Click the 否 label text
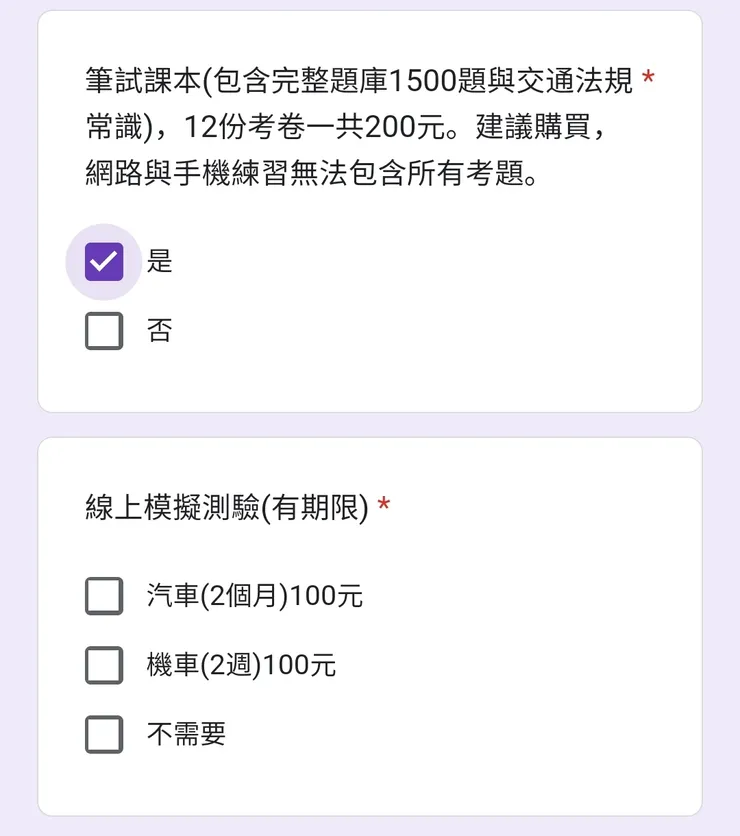 pos(160,330)
